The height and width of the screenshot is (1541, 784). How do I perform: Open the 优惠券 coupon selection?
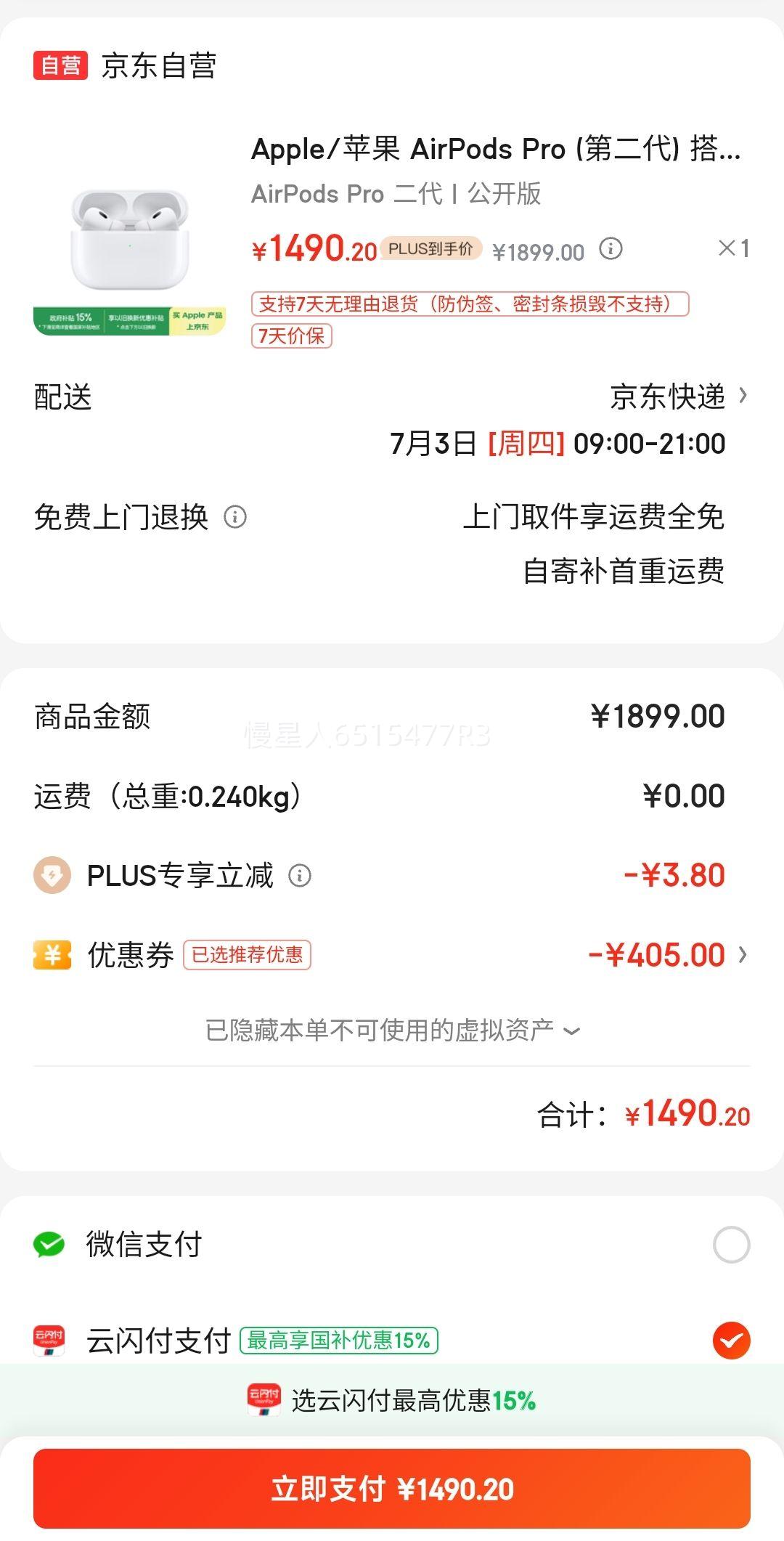pyautogui.click(x=392, y=955)
